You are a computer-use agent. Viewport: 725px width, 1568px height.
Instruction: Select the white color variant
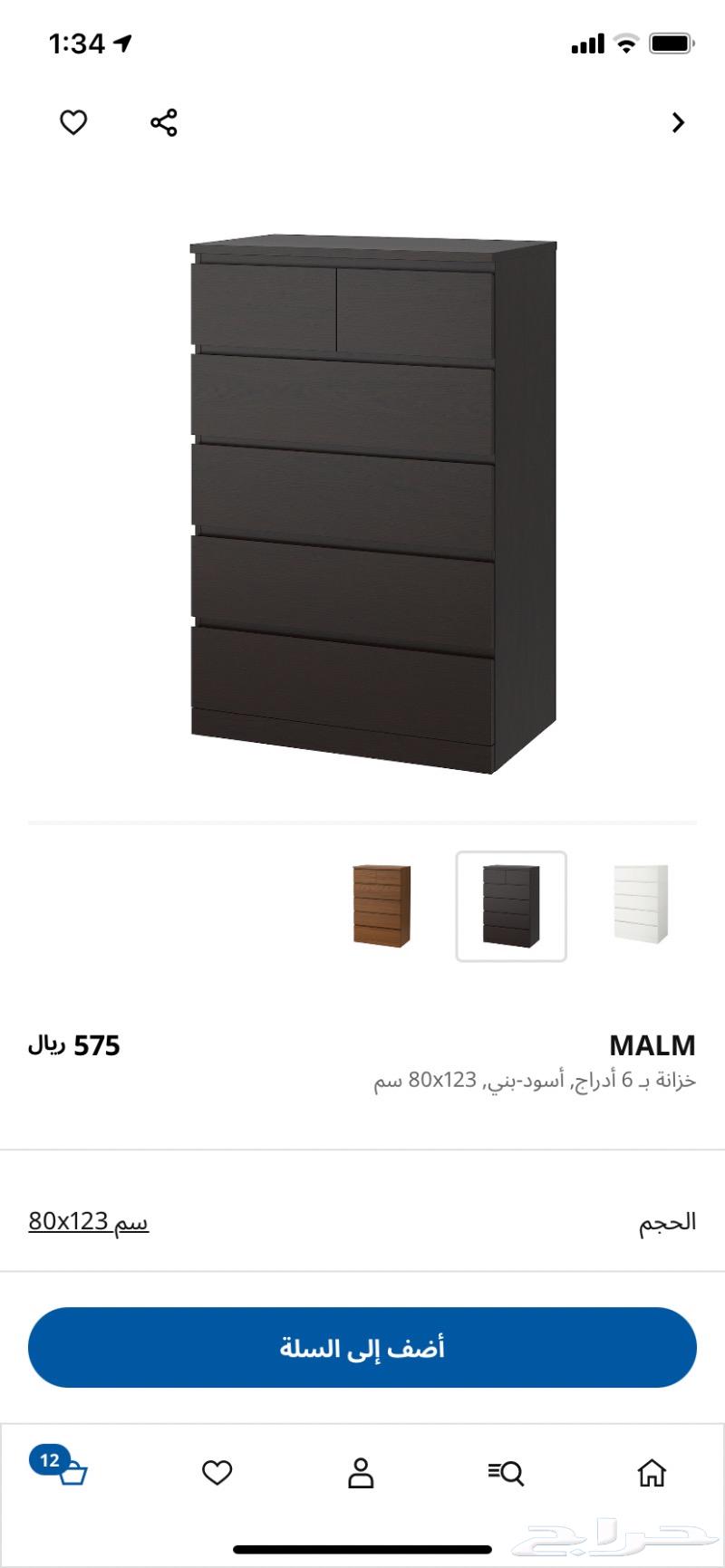640,906
